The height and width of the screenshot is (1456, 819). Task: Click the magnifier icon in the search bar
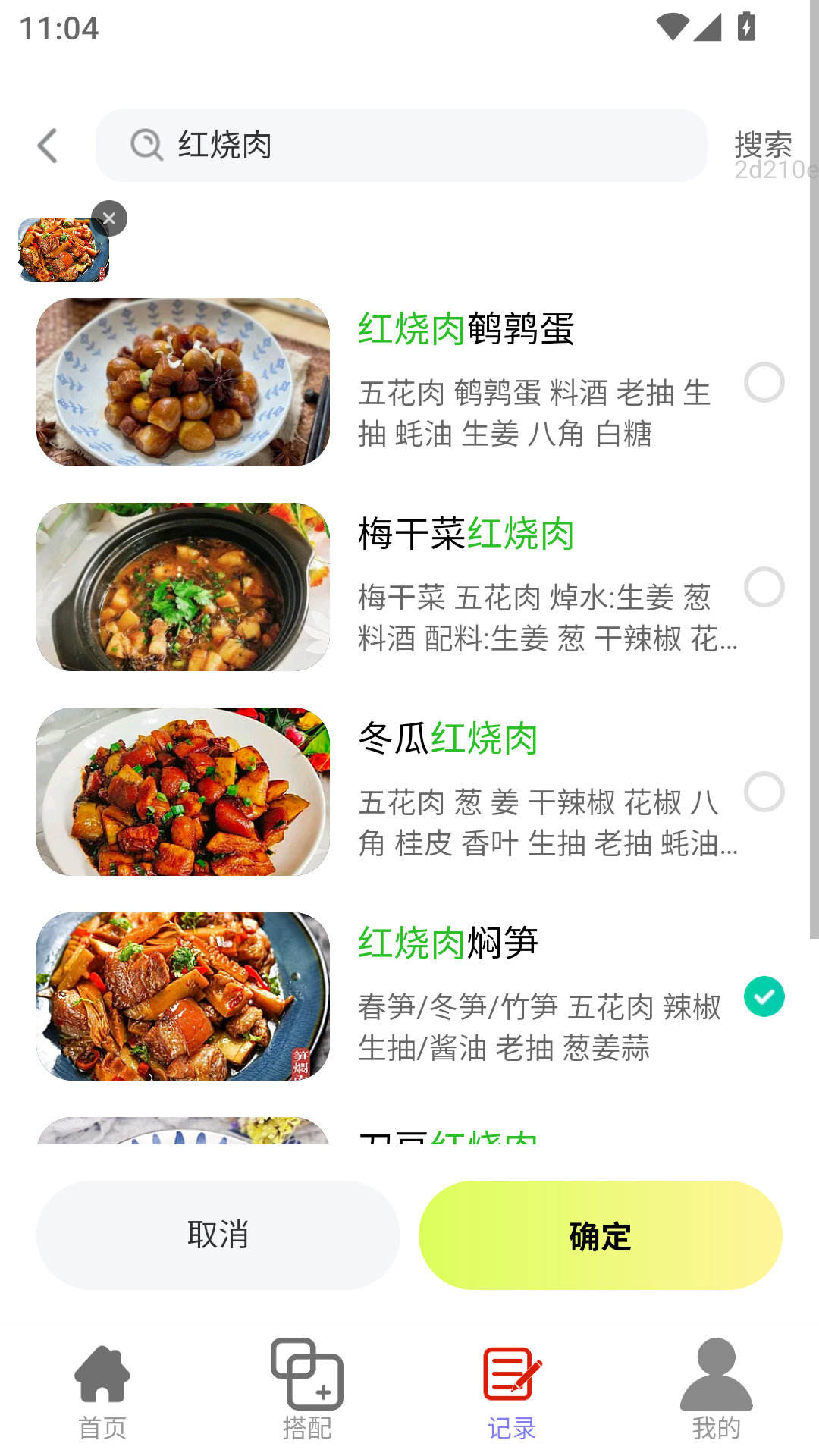[x=146, y=145]
